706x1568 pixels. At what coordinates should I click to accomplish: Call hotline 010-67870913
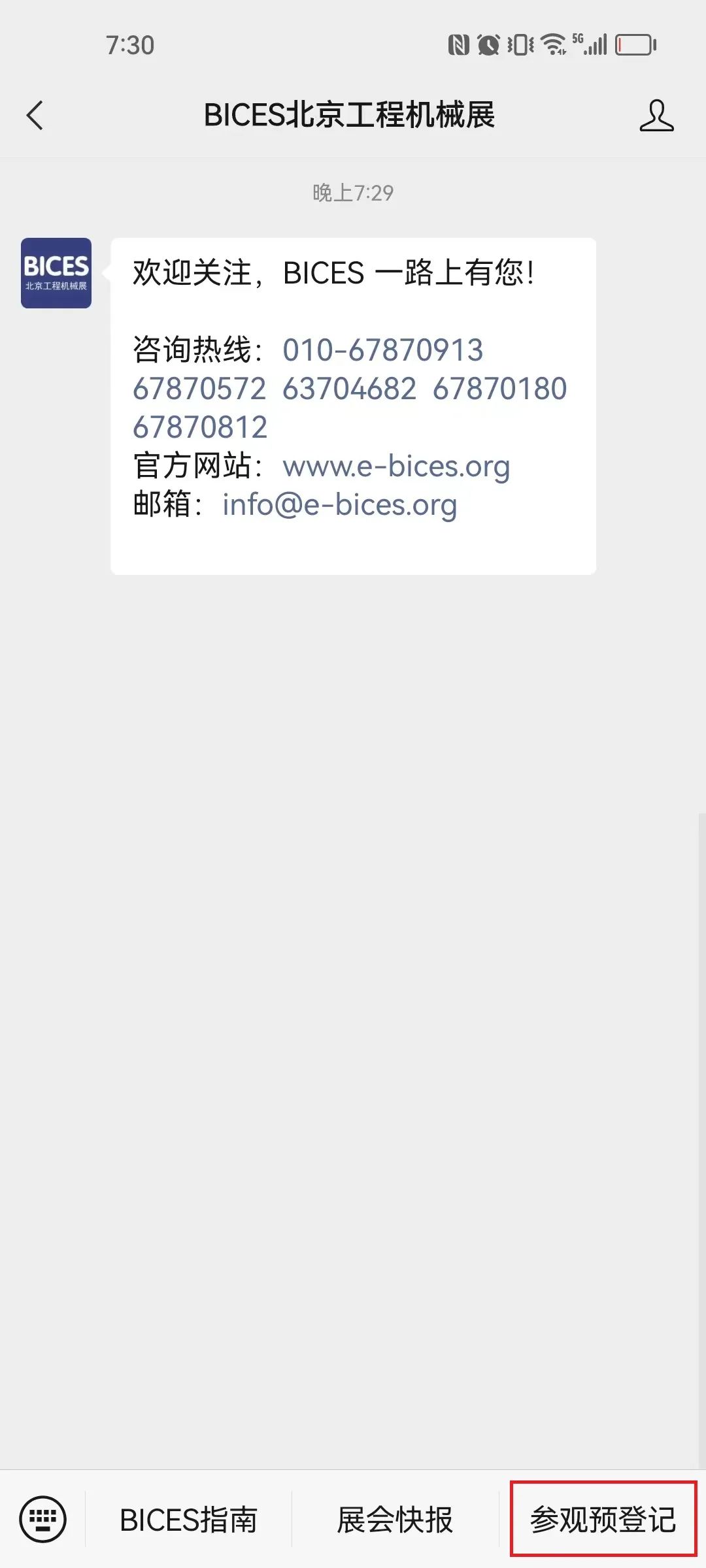tap(382, 350)
